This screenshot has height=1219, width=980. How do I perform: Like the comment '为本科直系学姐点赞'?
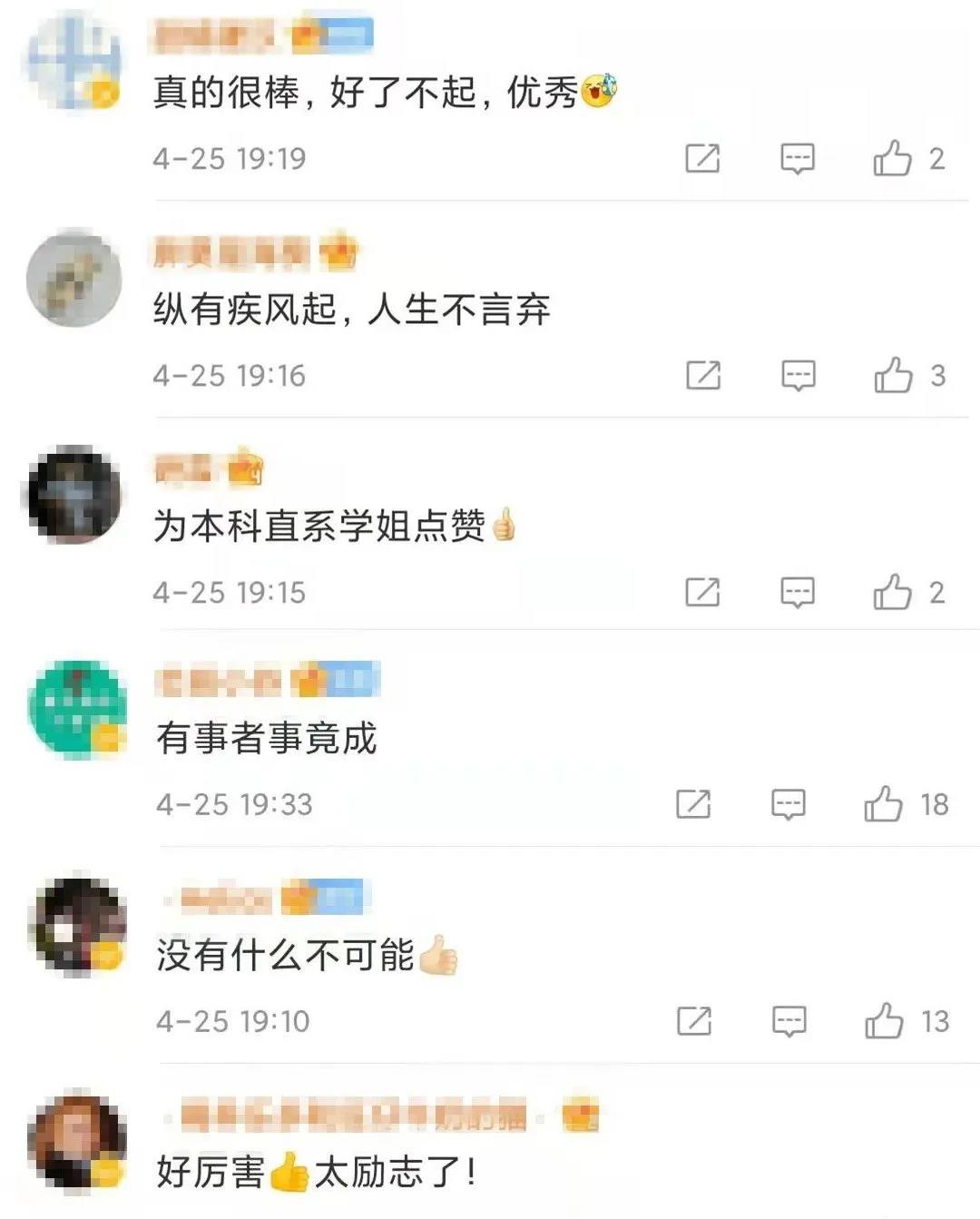pyautogui.click(x=893, y=593)
